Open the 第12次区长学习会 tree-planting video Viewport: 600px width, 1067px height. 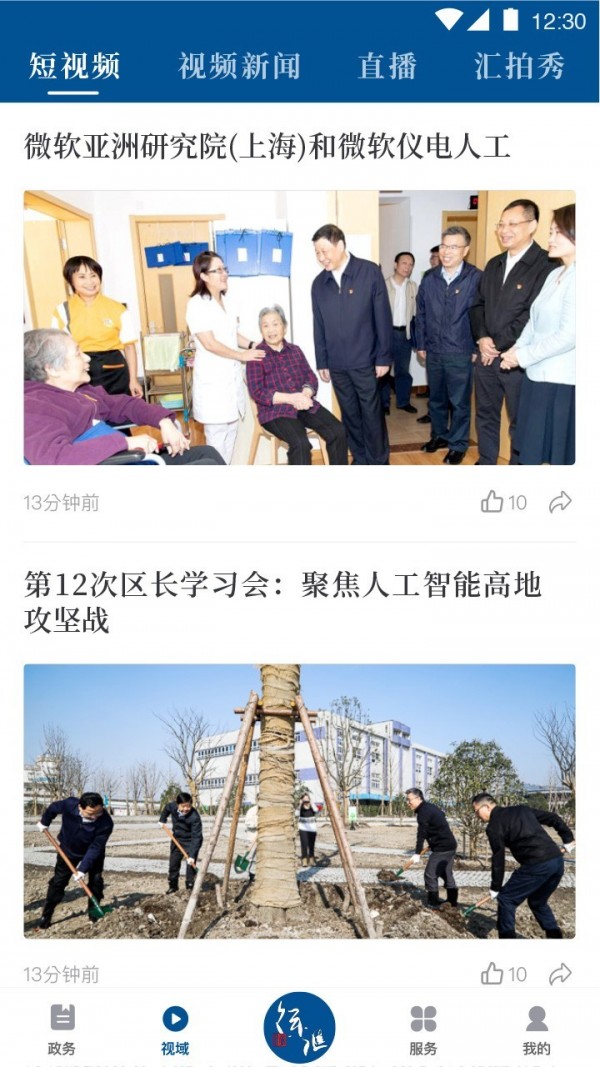tap(299, 800)
